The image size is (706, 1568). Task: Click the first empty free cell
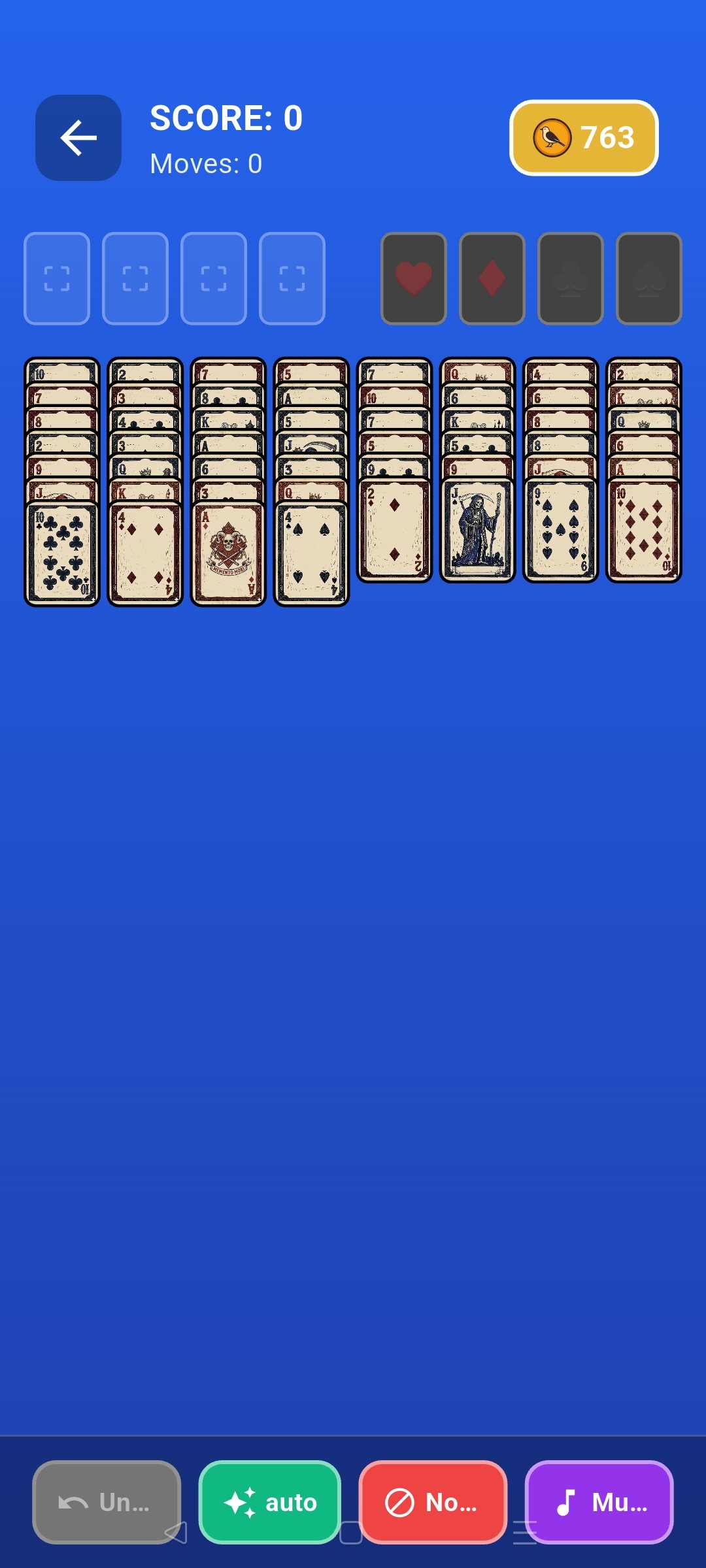(x=56, y=279)
